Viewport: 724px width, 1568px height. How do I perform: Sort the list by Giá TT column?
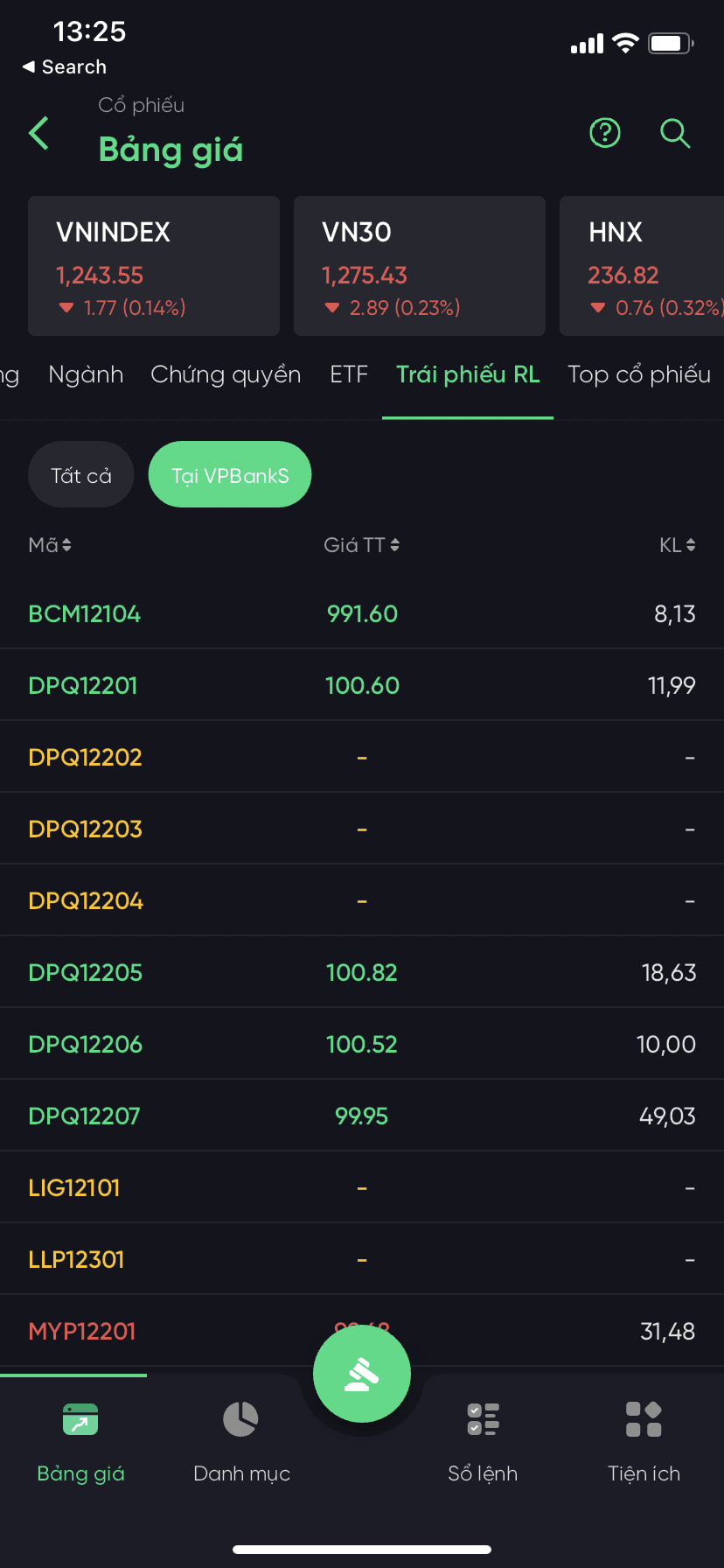click(x=361, y=545)
